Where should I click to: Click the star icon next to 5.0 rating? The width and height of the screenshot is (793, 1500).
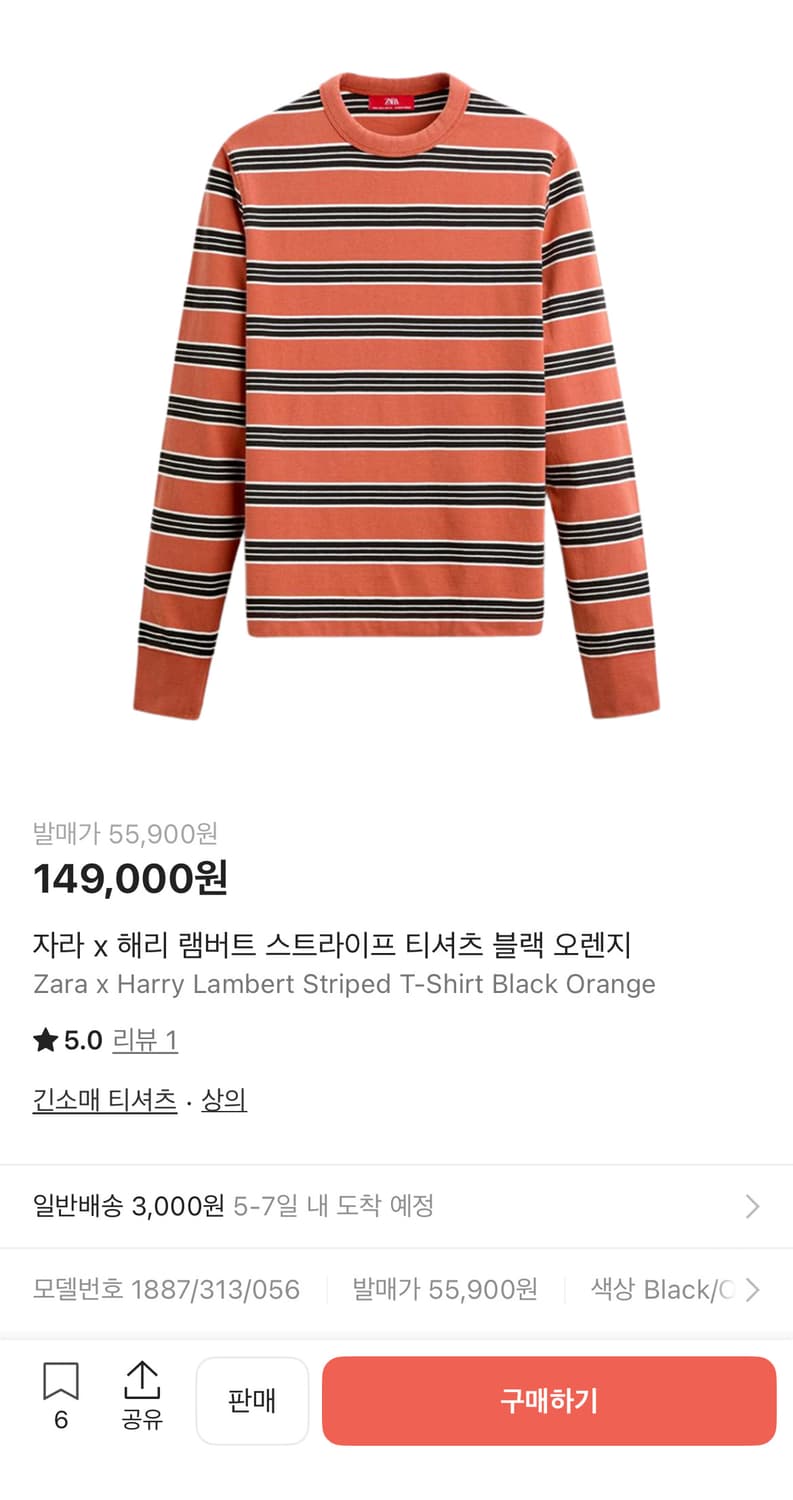44,1040
